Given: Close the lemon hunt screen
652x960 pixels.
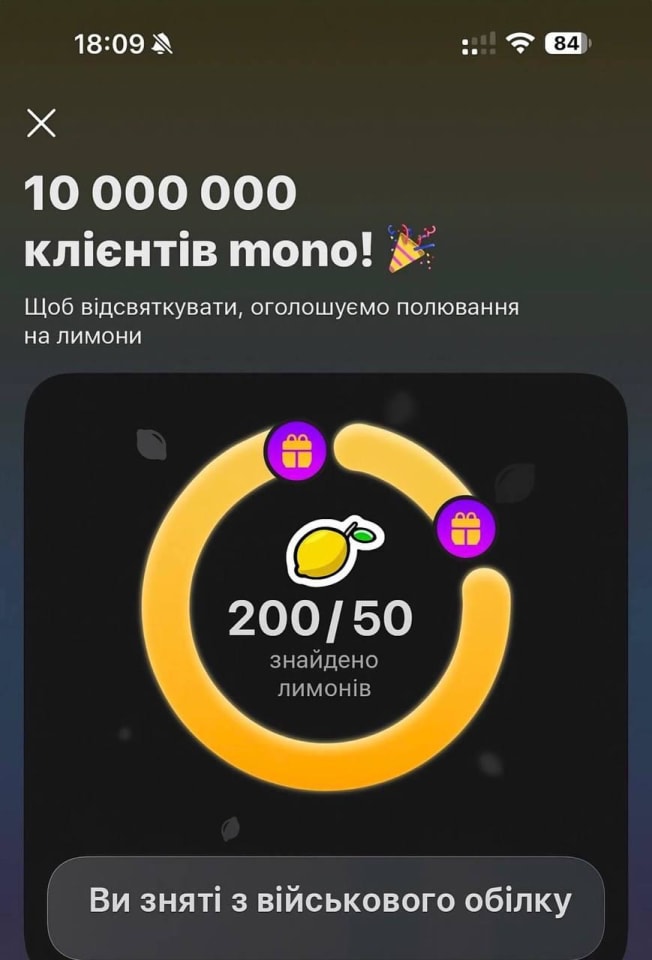Looking at the screenshot, I should tap(41, 123).
